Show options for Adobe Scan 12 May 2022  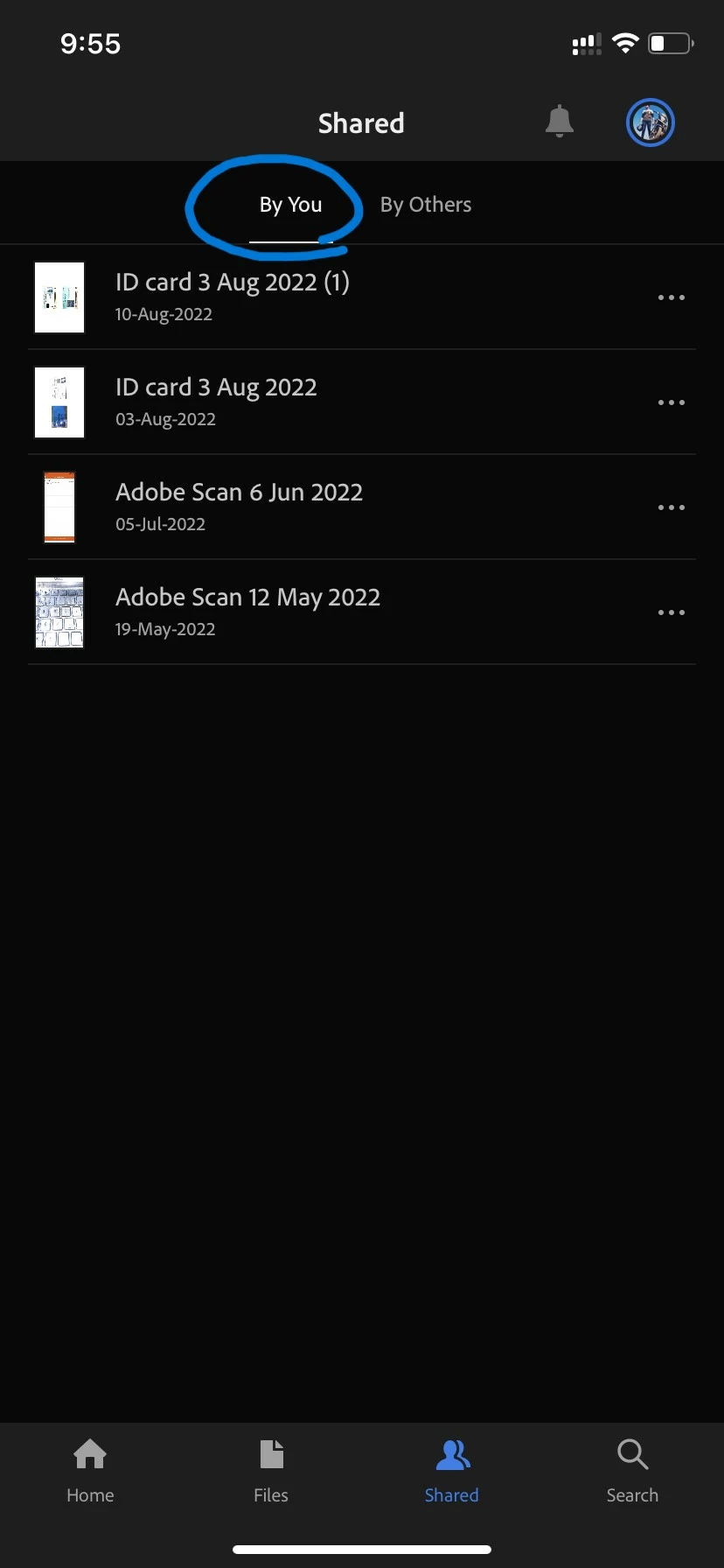point(671,612)
